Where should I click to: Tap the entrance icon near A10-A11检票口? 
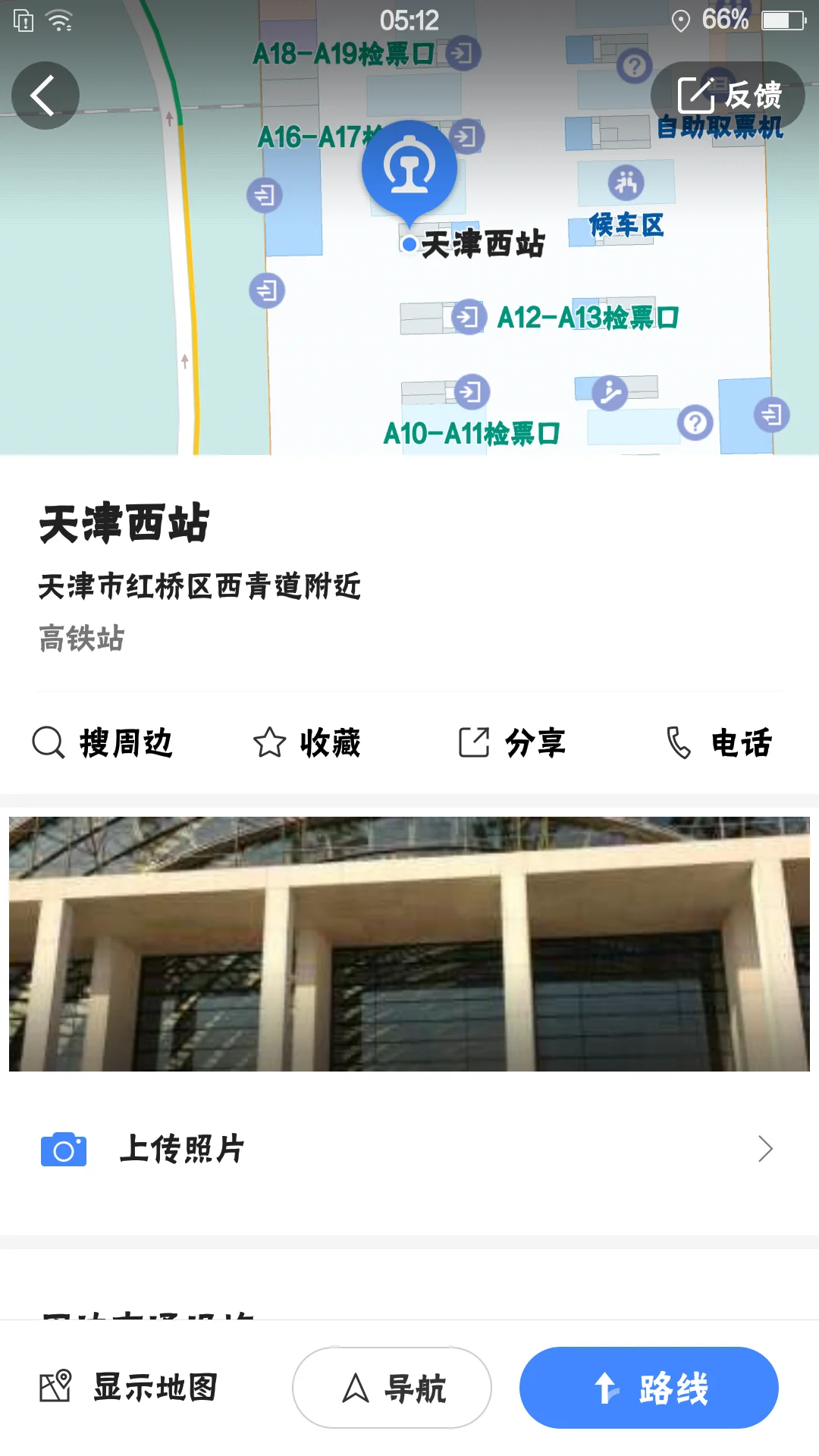tap(472, 392)
